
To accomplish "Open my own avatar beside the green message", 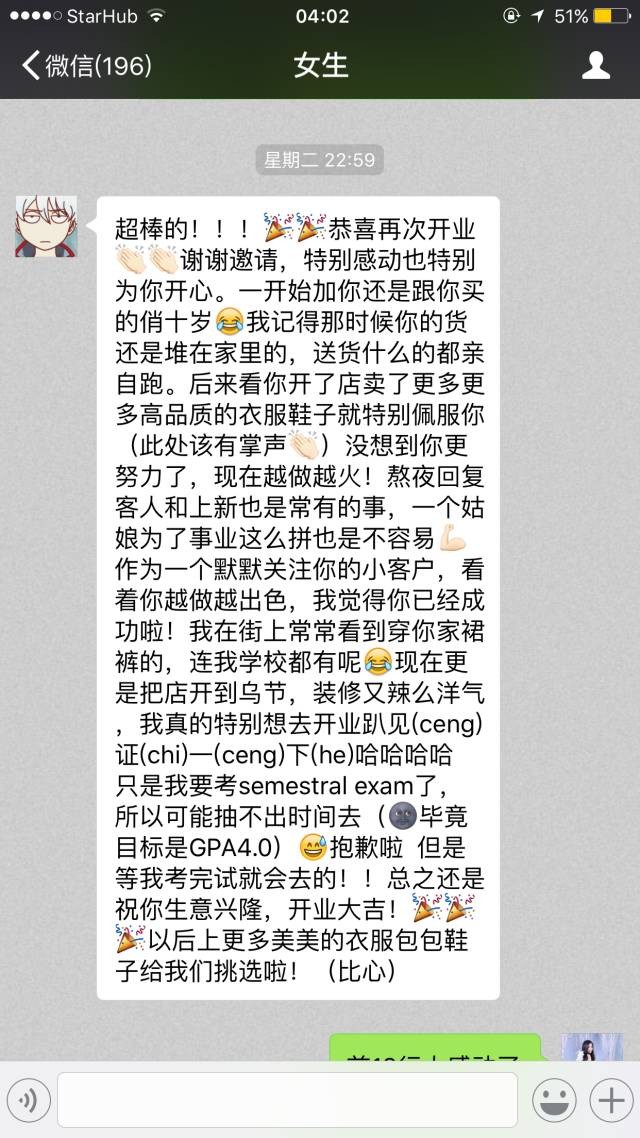I will pos(592,1048).
